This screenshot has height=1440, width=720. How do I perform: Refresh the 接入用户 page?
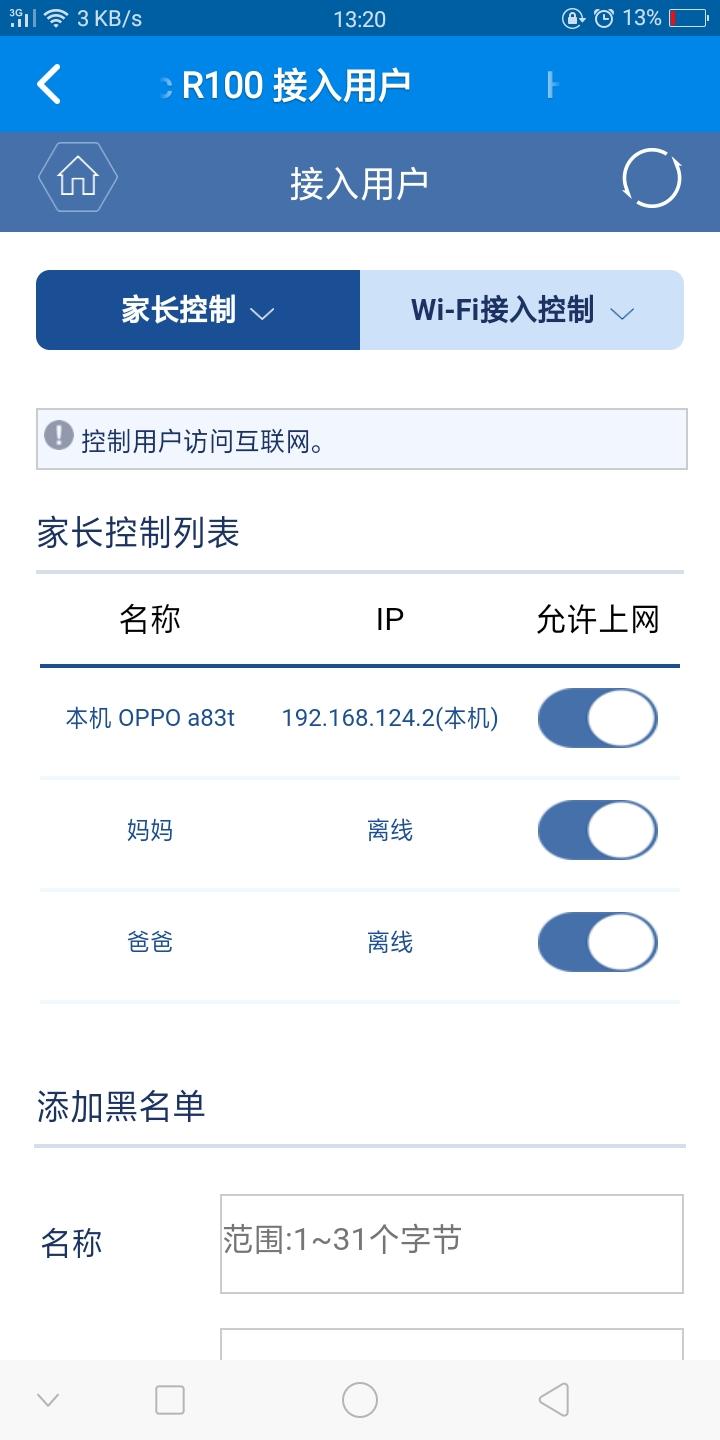651,180
